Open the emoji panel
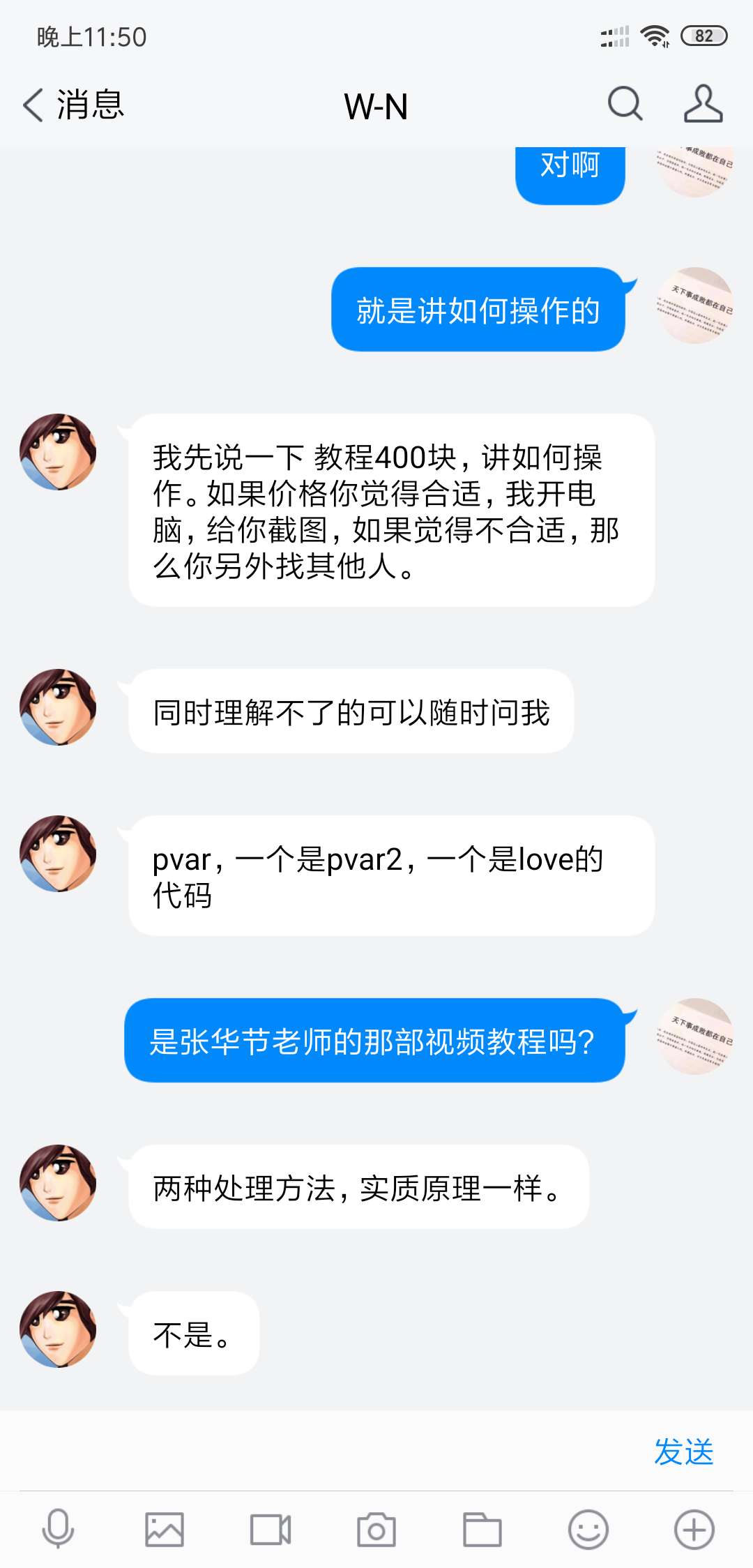753x1568 pixels. pyautogui.click(x=588, y=1530)
